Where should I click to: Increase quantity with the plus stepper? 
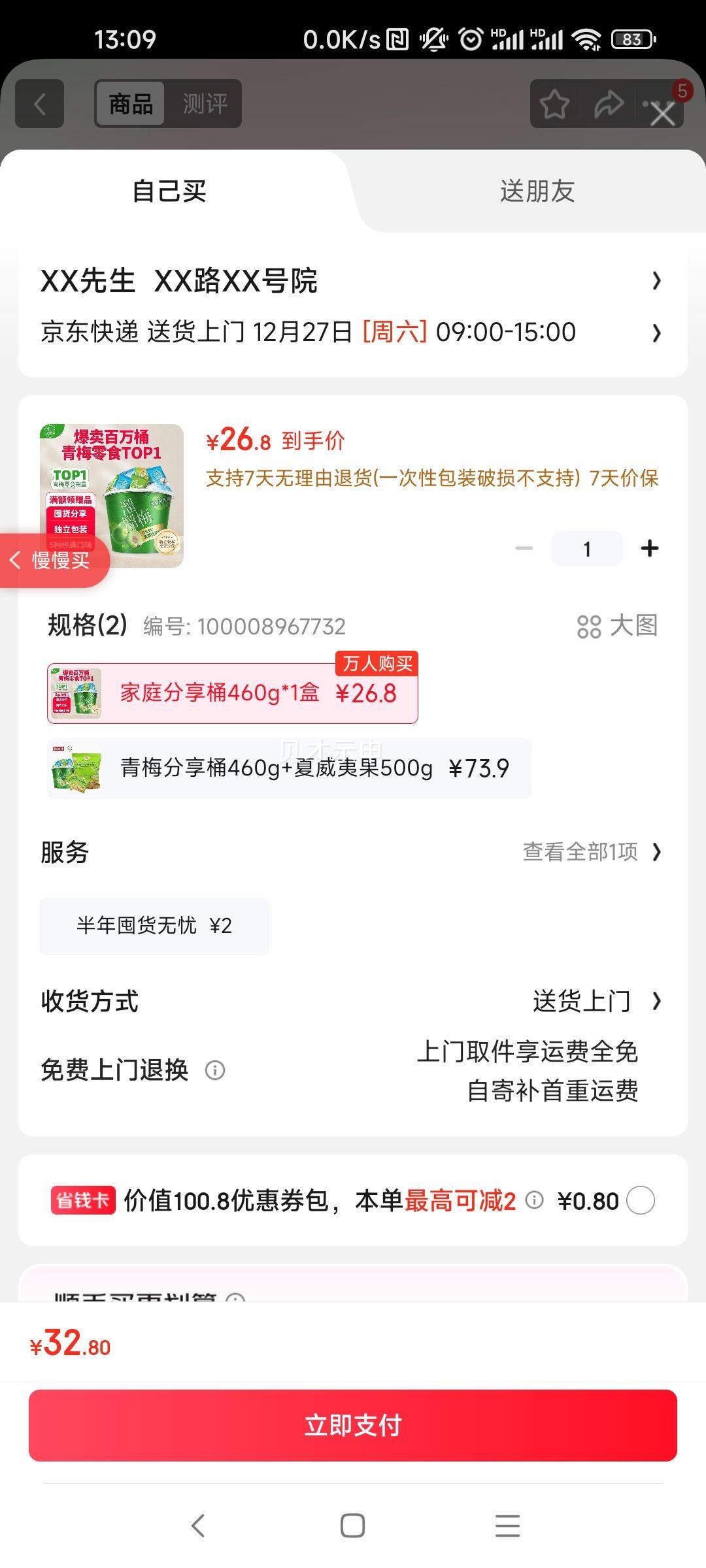tap(649, 548)
